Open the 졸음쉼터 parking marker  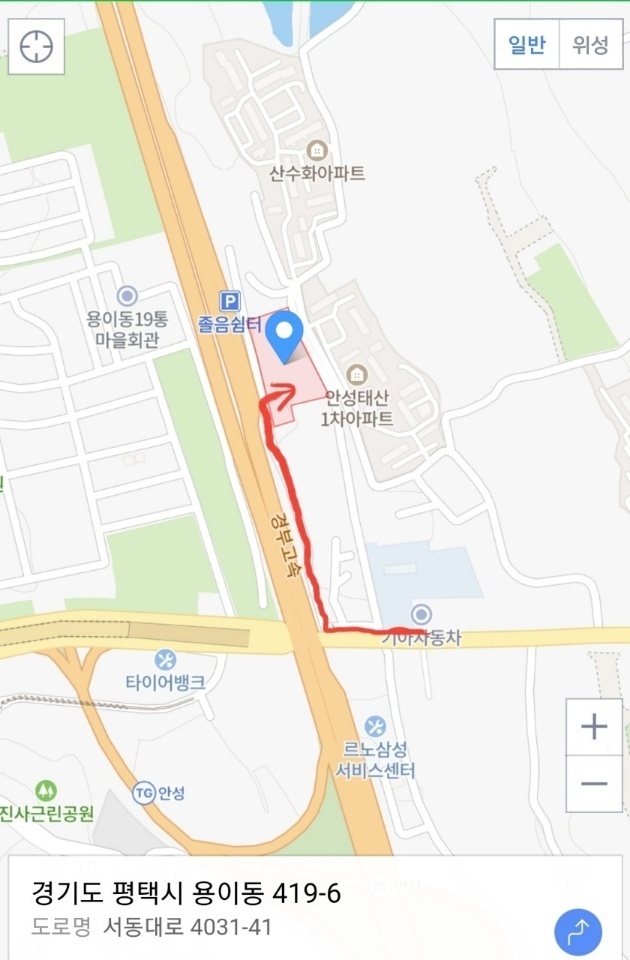point(231,300)
